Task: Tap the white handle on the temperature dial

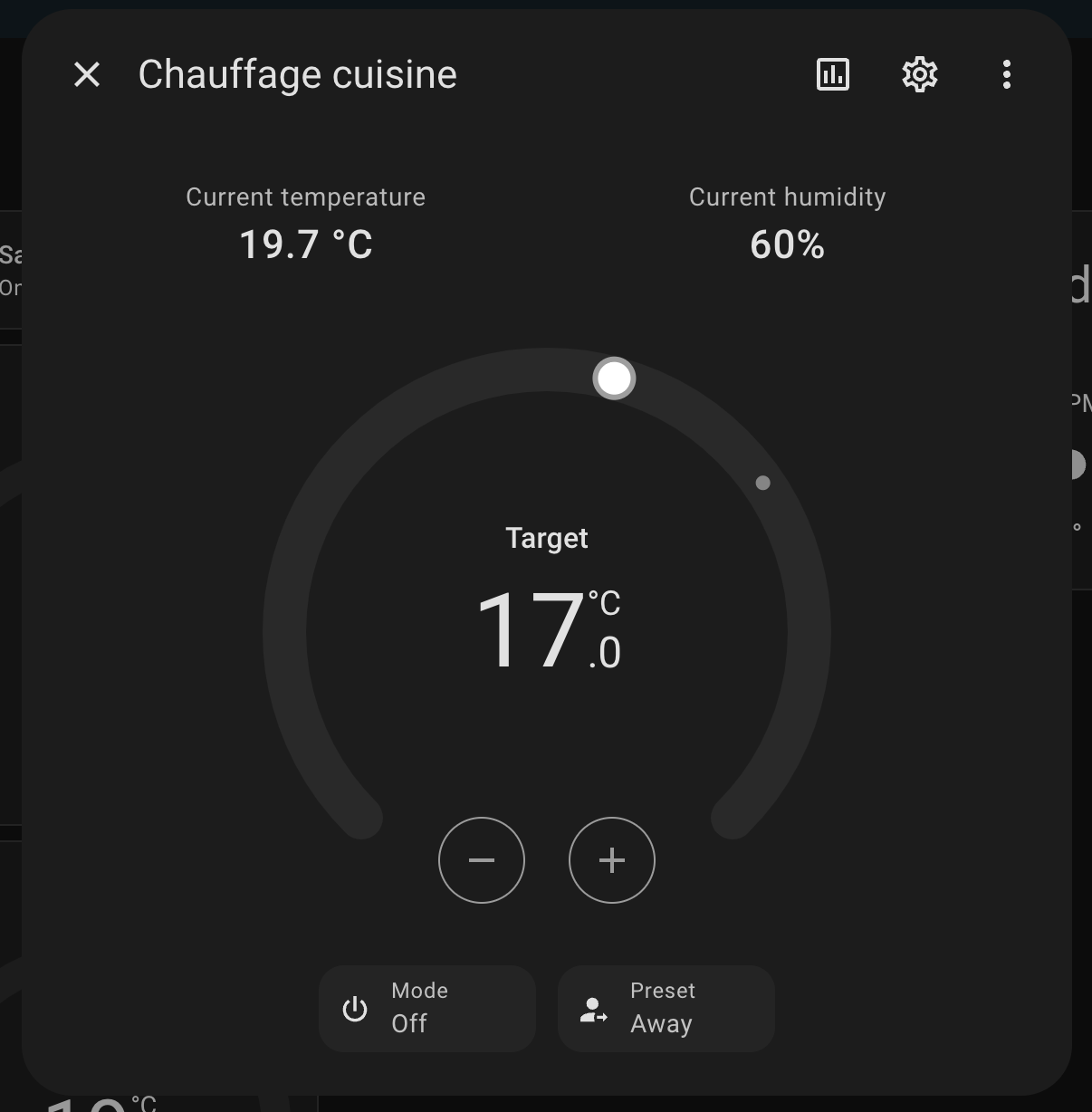Action: 614,379
